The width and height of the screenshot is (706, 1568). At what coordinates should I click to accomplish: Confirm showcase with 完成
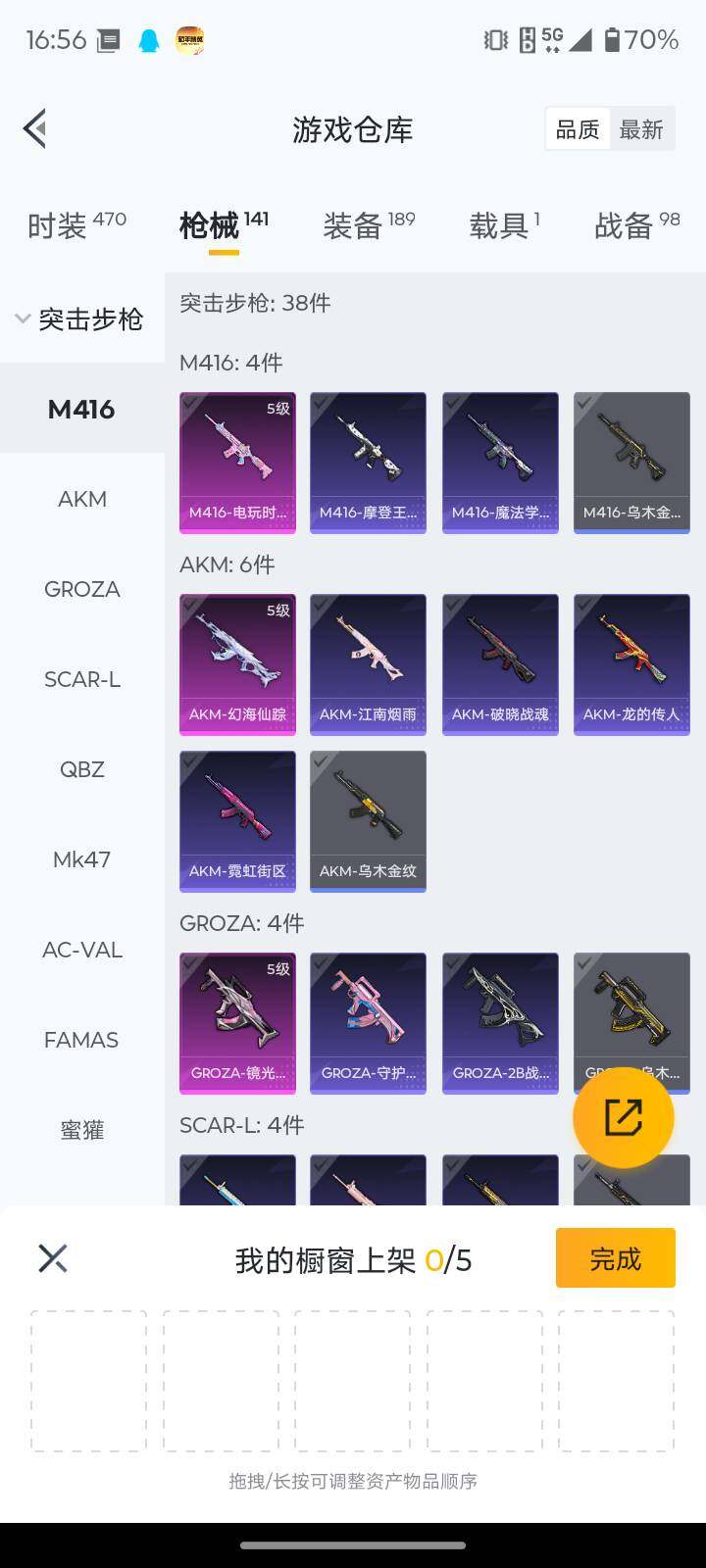coord(615,1258)
